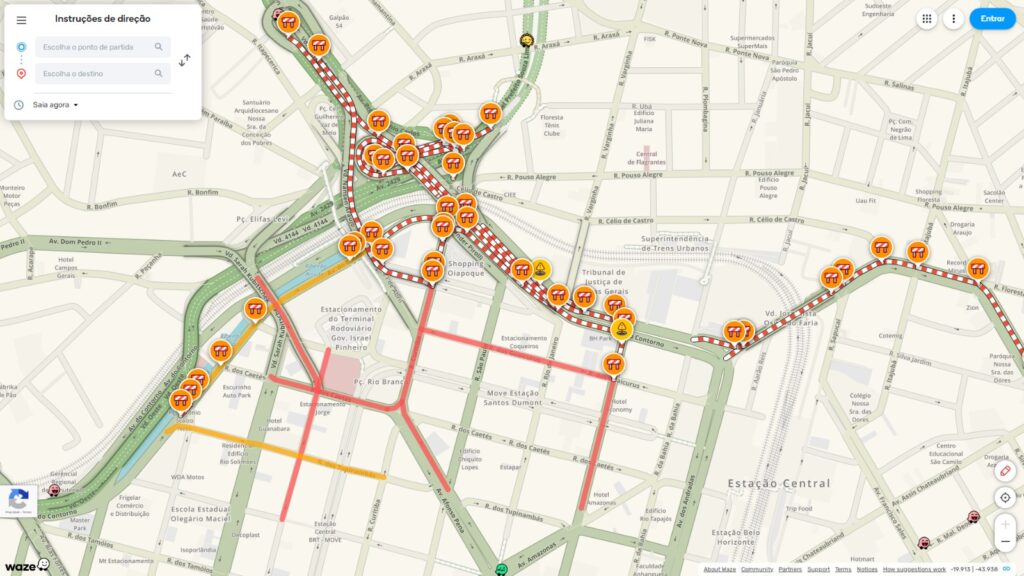Open the Partners footer link

790,569
